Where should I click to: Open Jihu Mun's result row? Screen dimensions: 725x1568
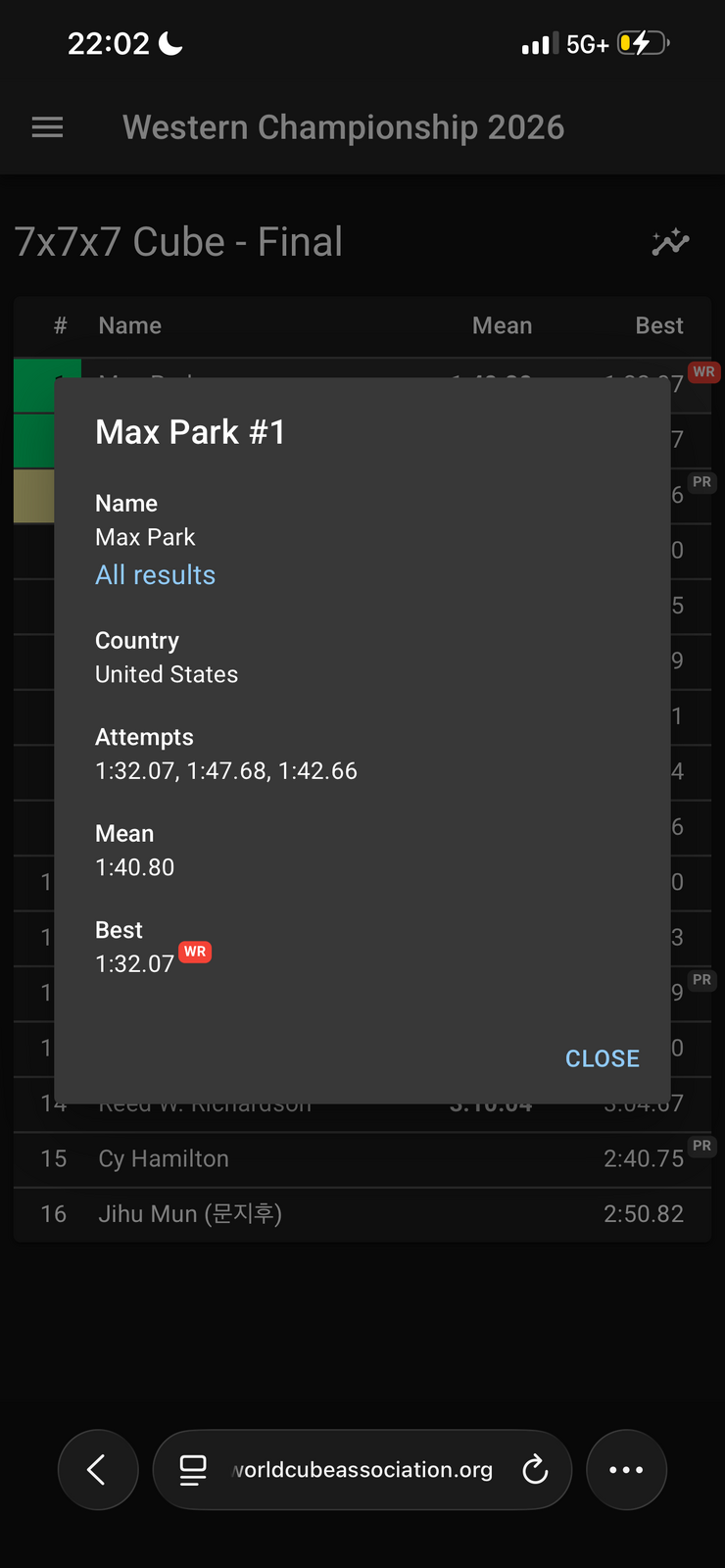click(x=362, y=1215)
